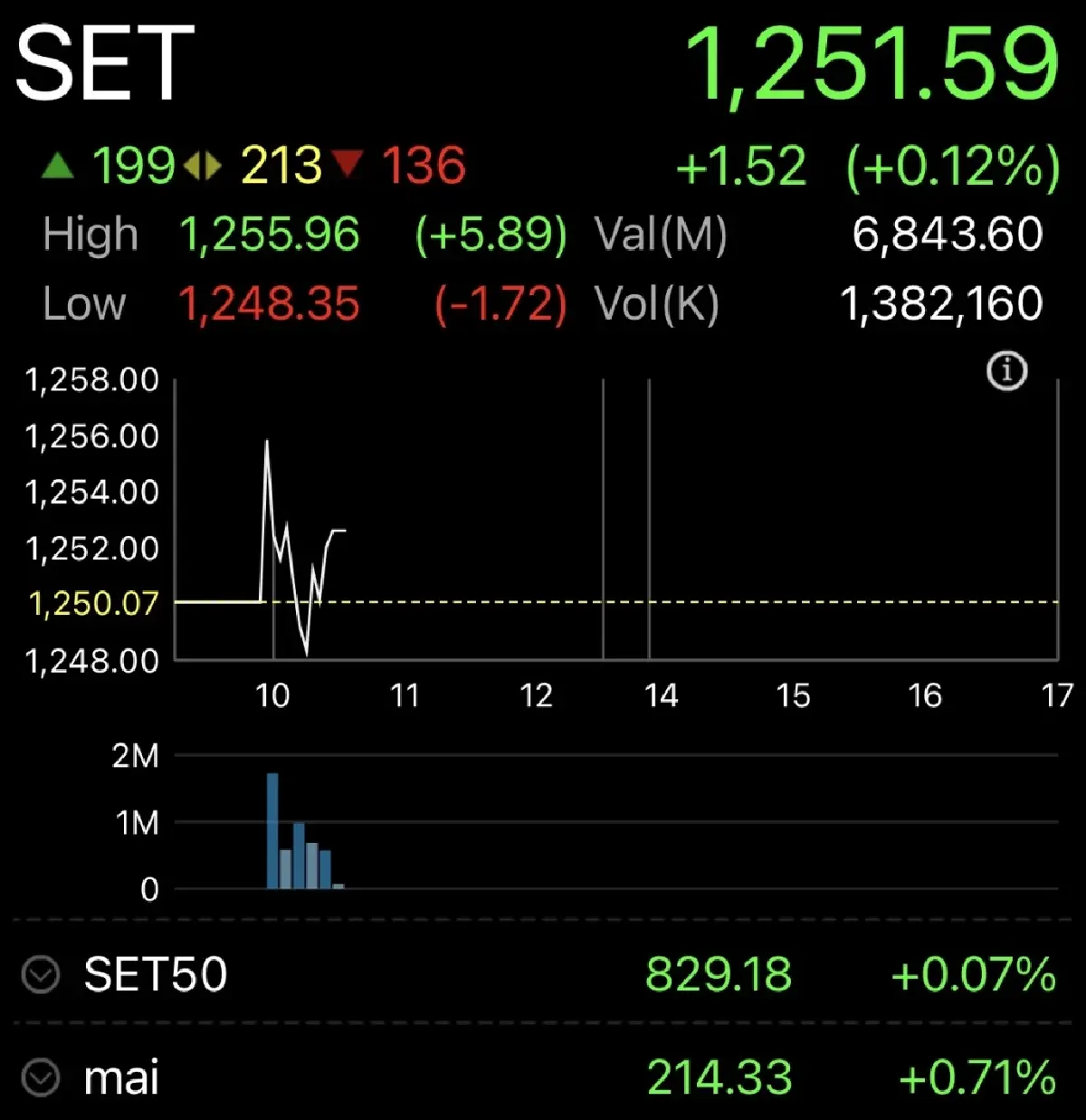Viewport: 1086px width, 1120px height.
Task: Select the tallest volume bar
Action: (273, 831)
